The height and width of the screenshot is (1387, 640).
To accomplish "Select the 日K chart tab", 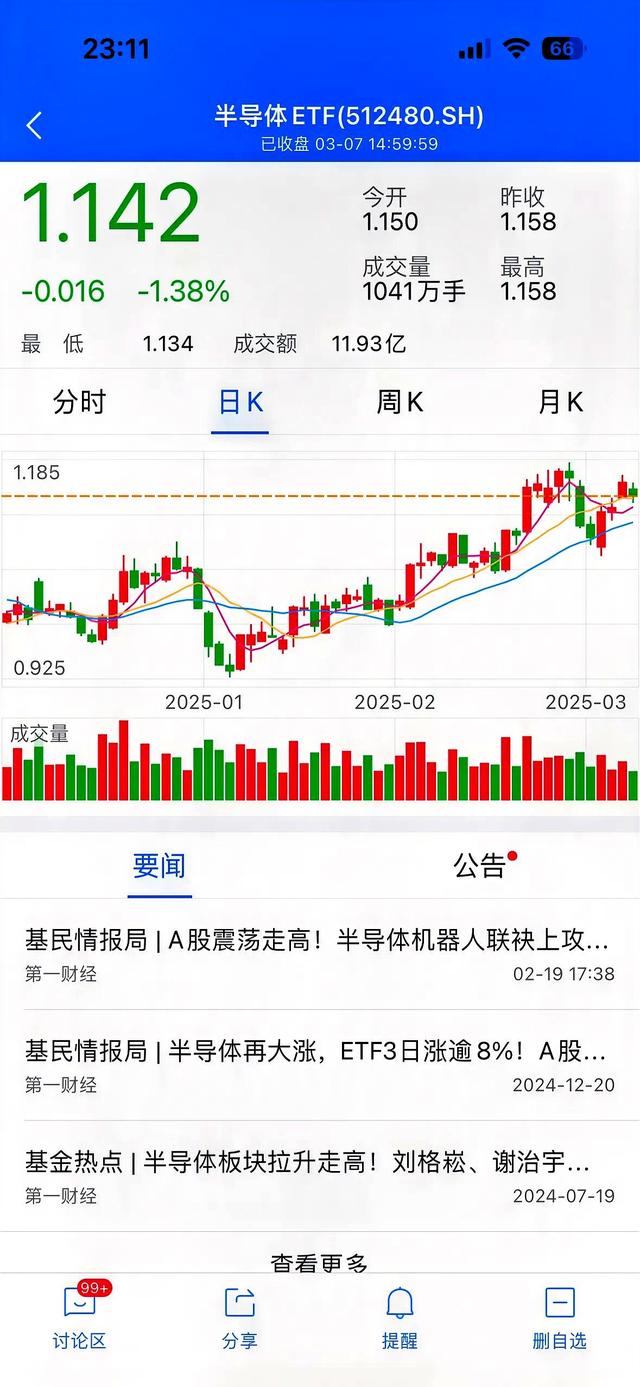I will (240, 402).
